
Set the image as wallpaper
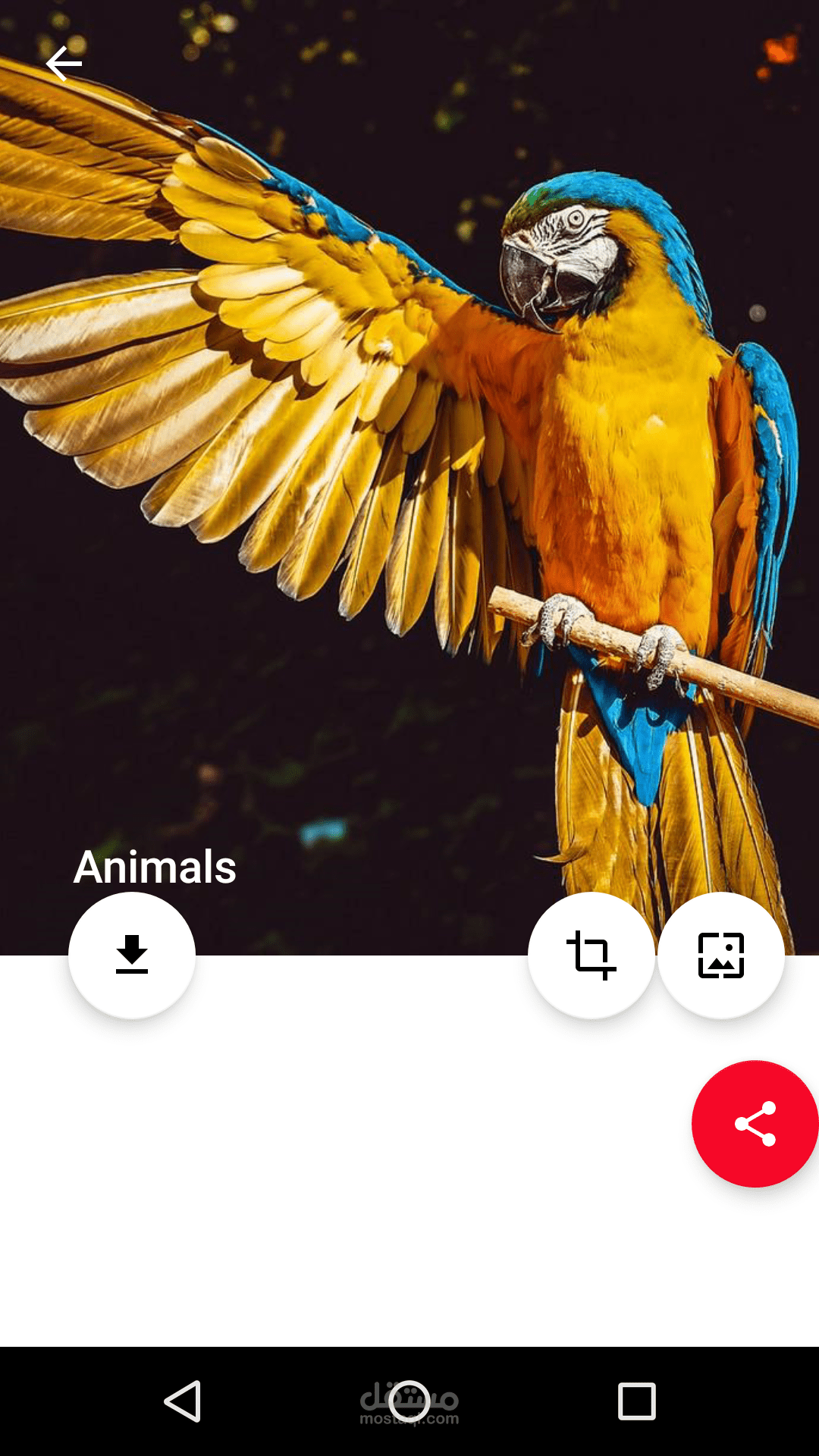[721, 955]
